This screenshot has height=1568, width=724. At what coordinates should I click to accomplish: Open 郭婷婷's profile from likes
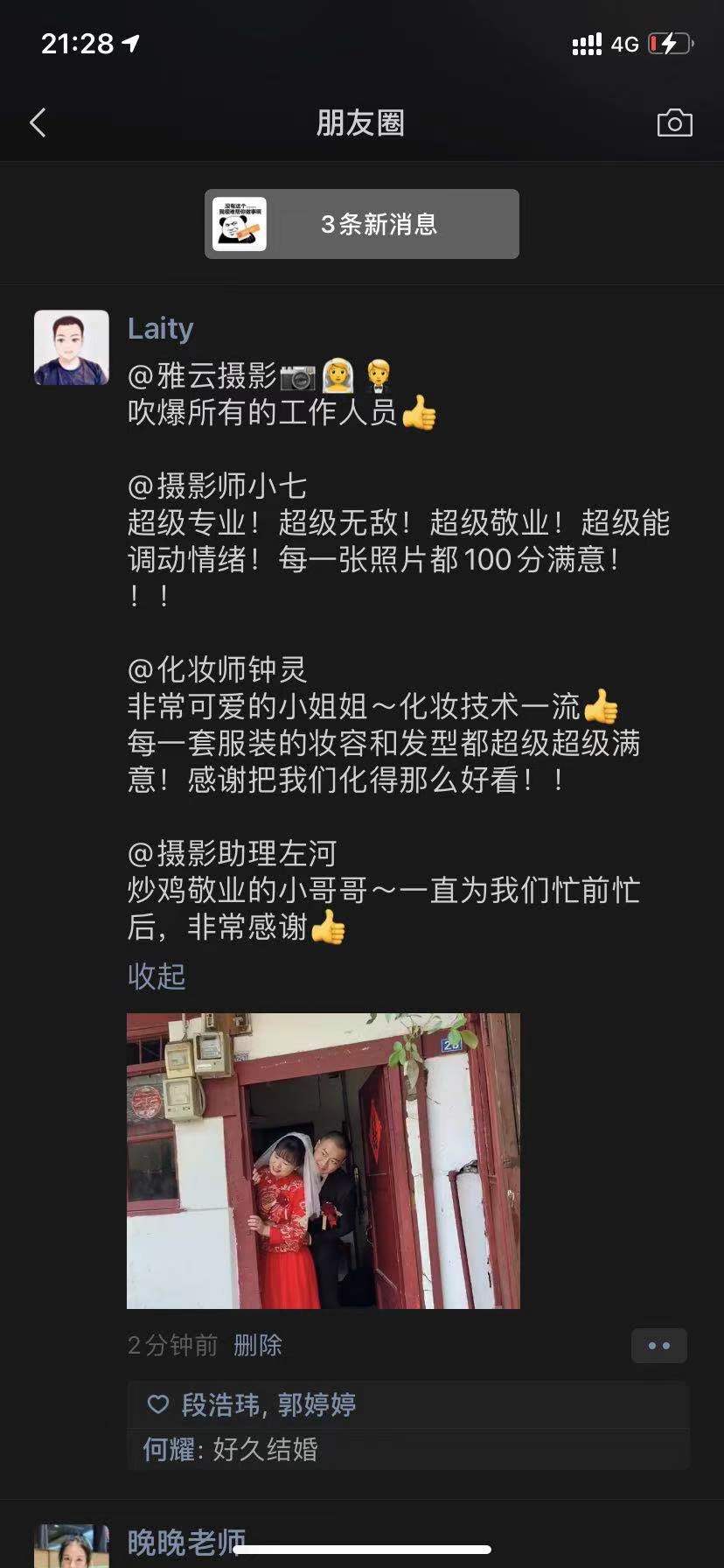pyautogui.click(x=317, y=1405)
